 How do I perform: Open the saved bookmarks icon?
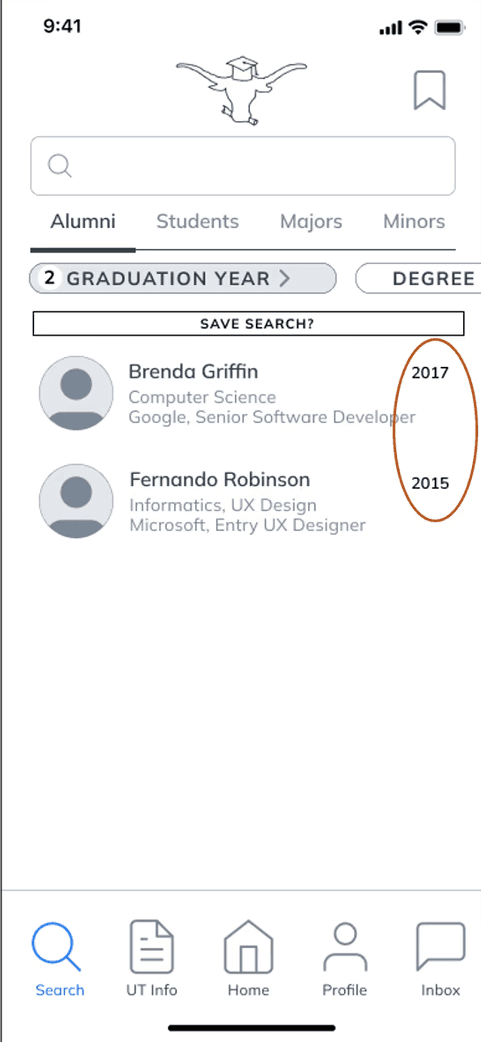[x=430, y=90]
